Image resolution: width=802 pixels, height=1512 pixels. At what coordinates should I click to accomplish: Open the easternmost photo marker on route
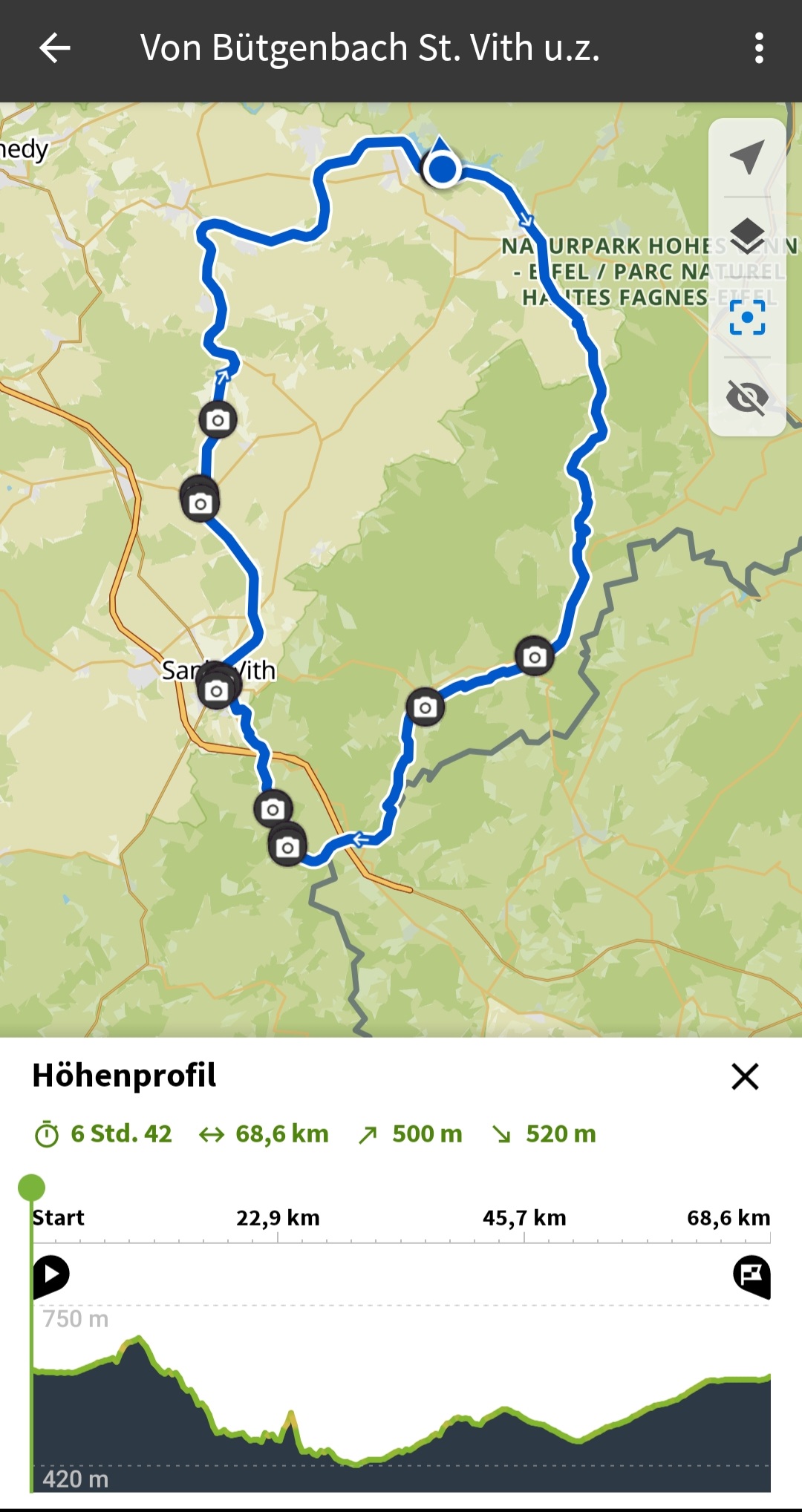535,657
